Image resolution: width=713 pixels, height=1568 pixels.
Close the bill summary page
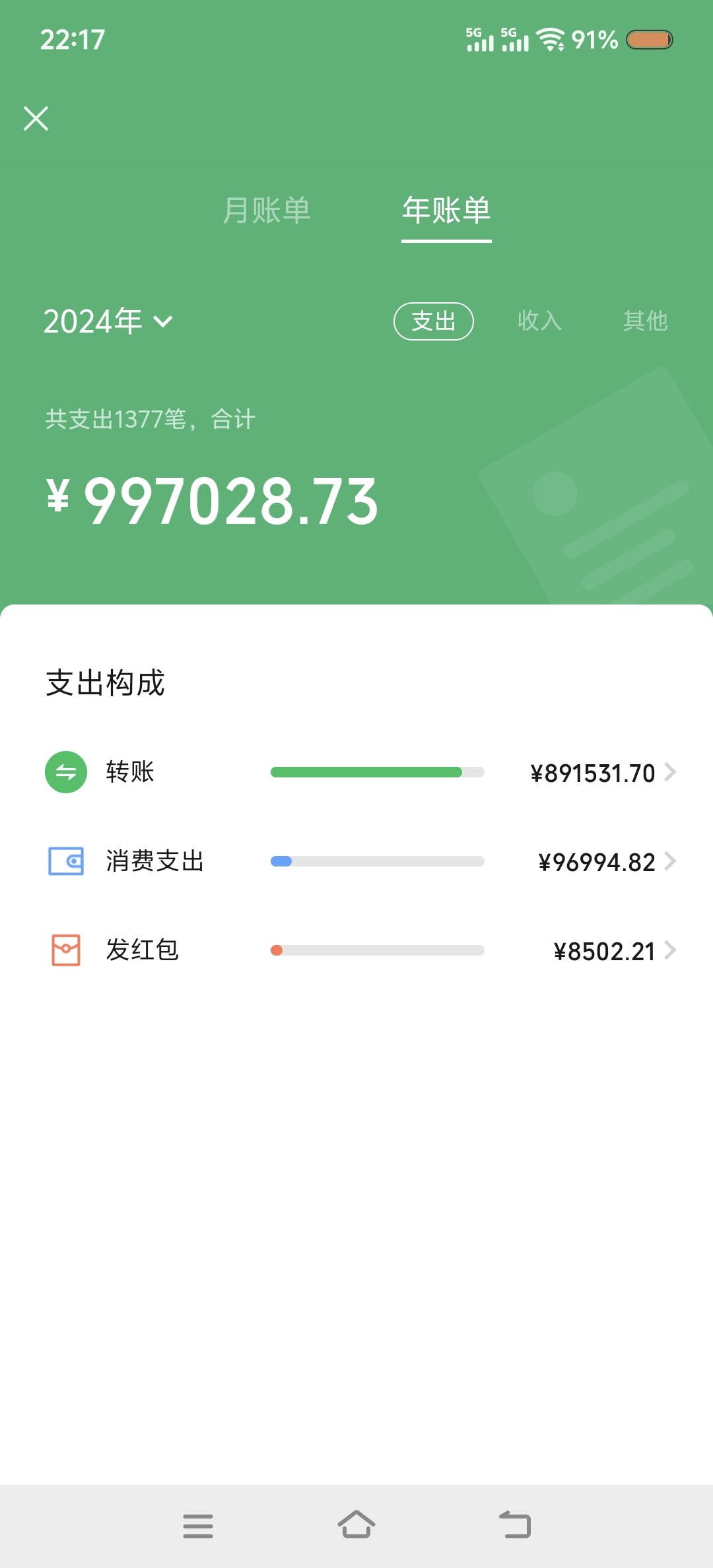[x=36, y=119]
